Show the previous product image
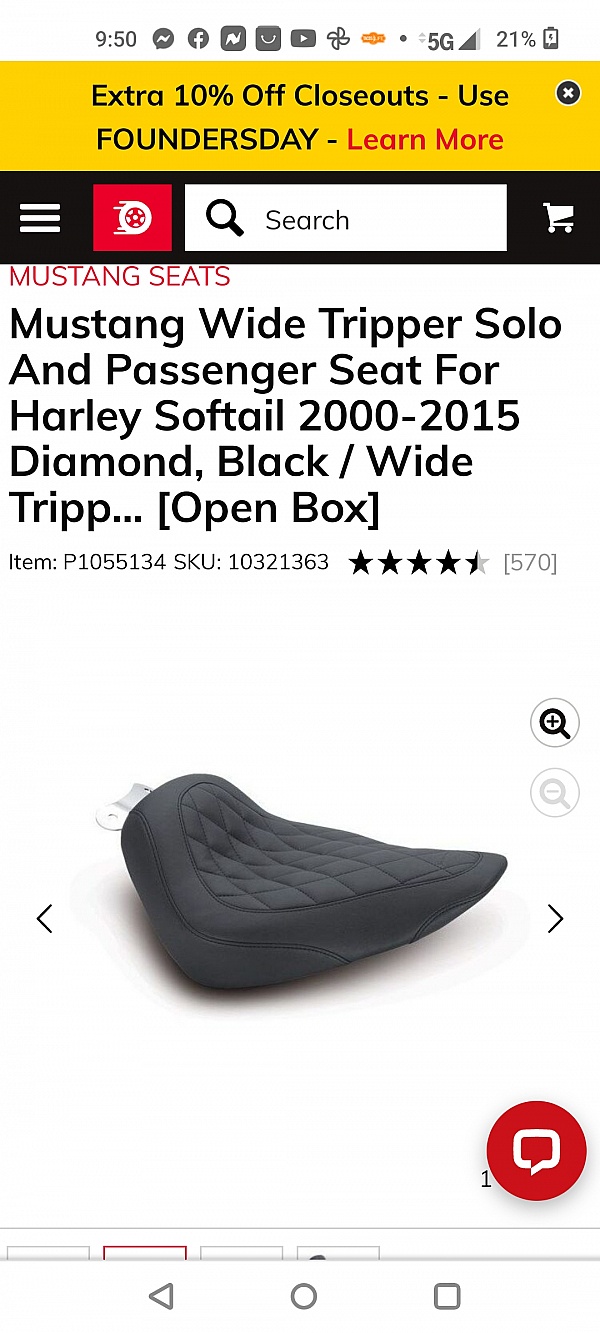This screenshot has height=1333, width=600. [44, 919]
